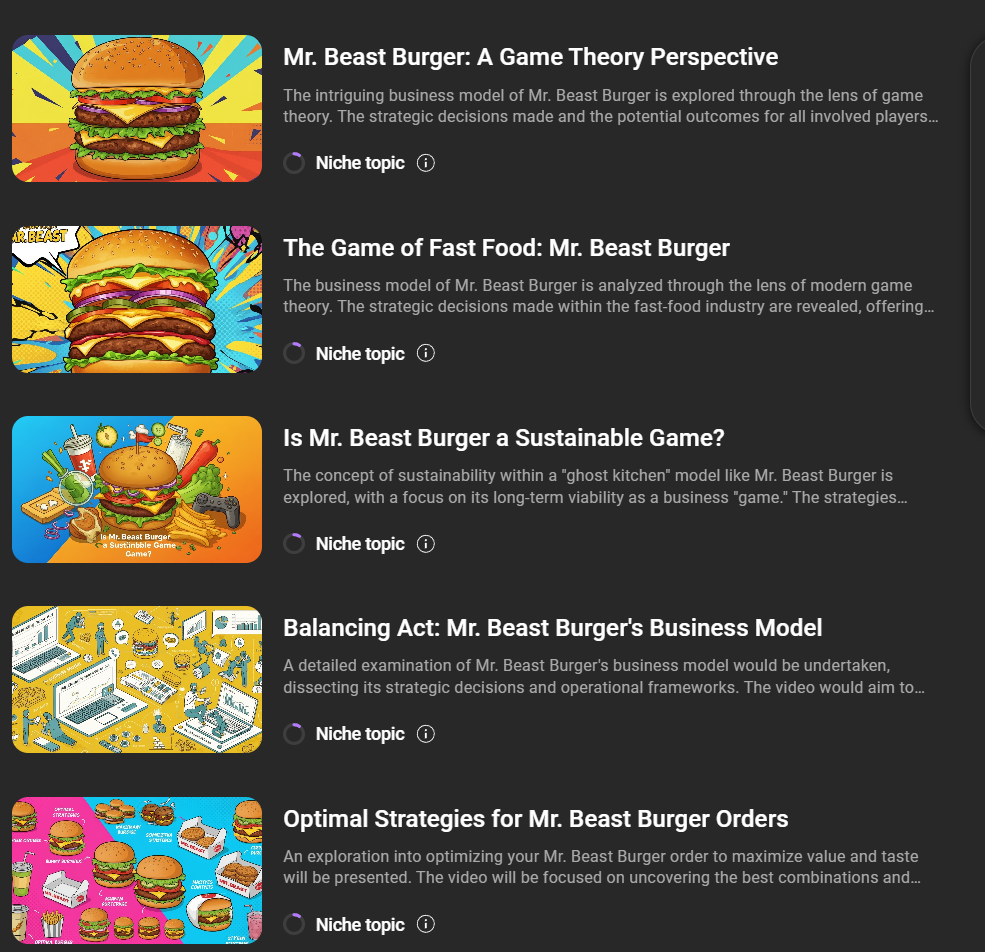Tap info icon under 'A Game Theory Perspective'
Viewport: 985px width, 952px height.
(426, 163)
